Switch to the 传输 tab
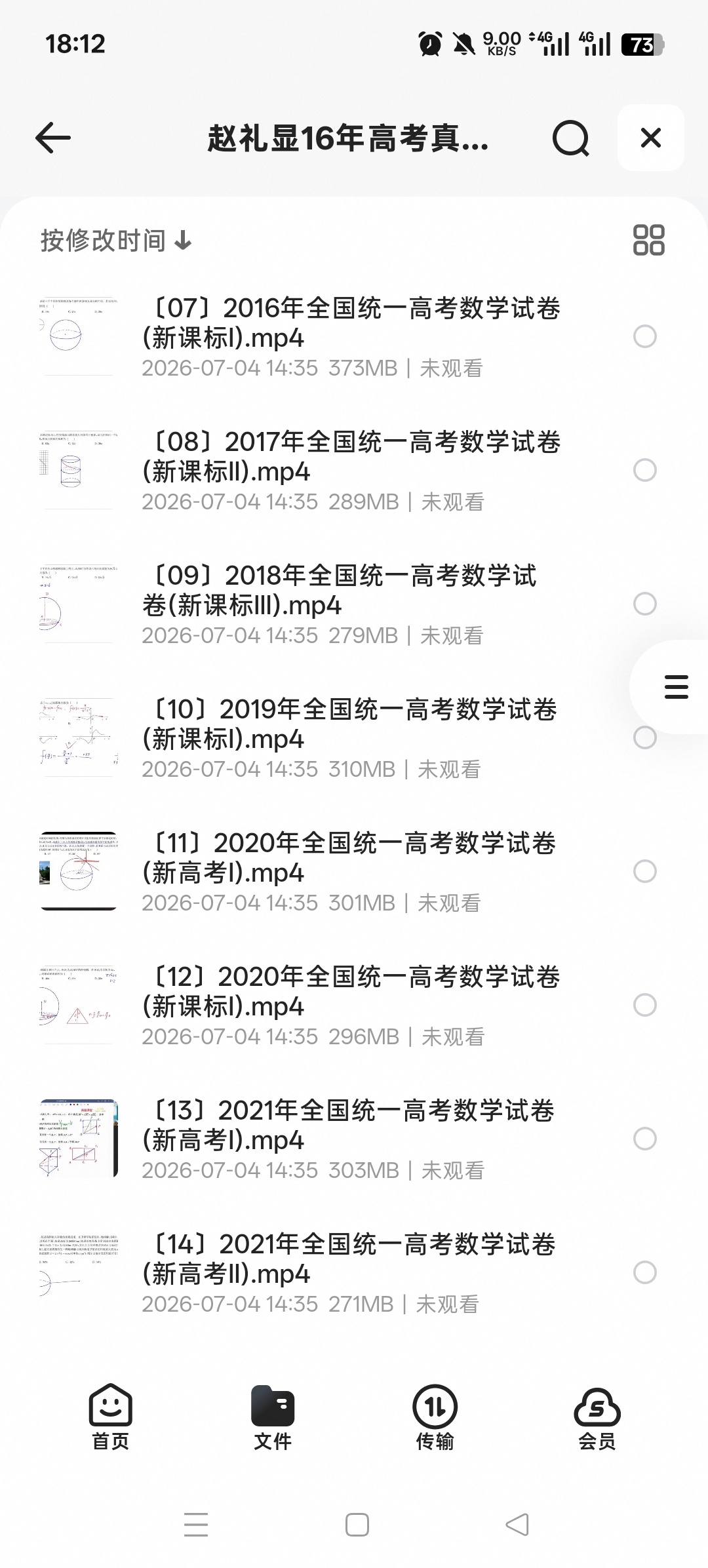 point(435,1417)
